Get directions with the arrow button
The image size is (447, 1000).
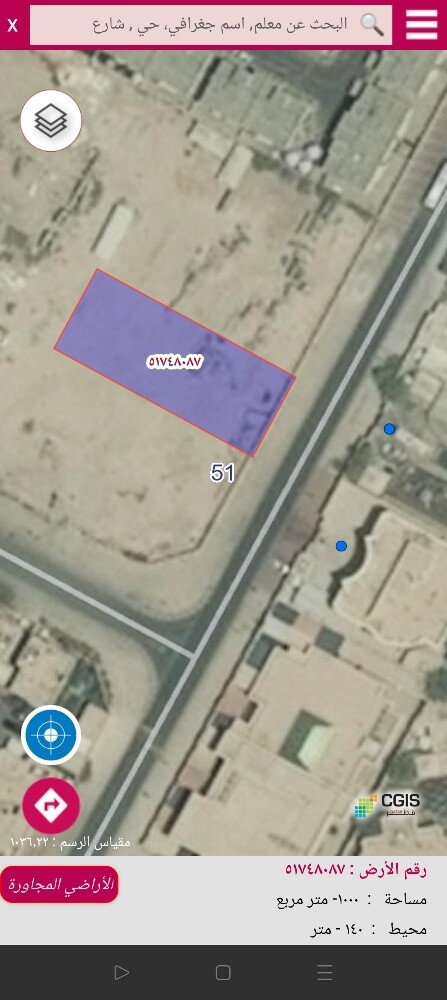(x=51, y=805)
